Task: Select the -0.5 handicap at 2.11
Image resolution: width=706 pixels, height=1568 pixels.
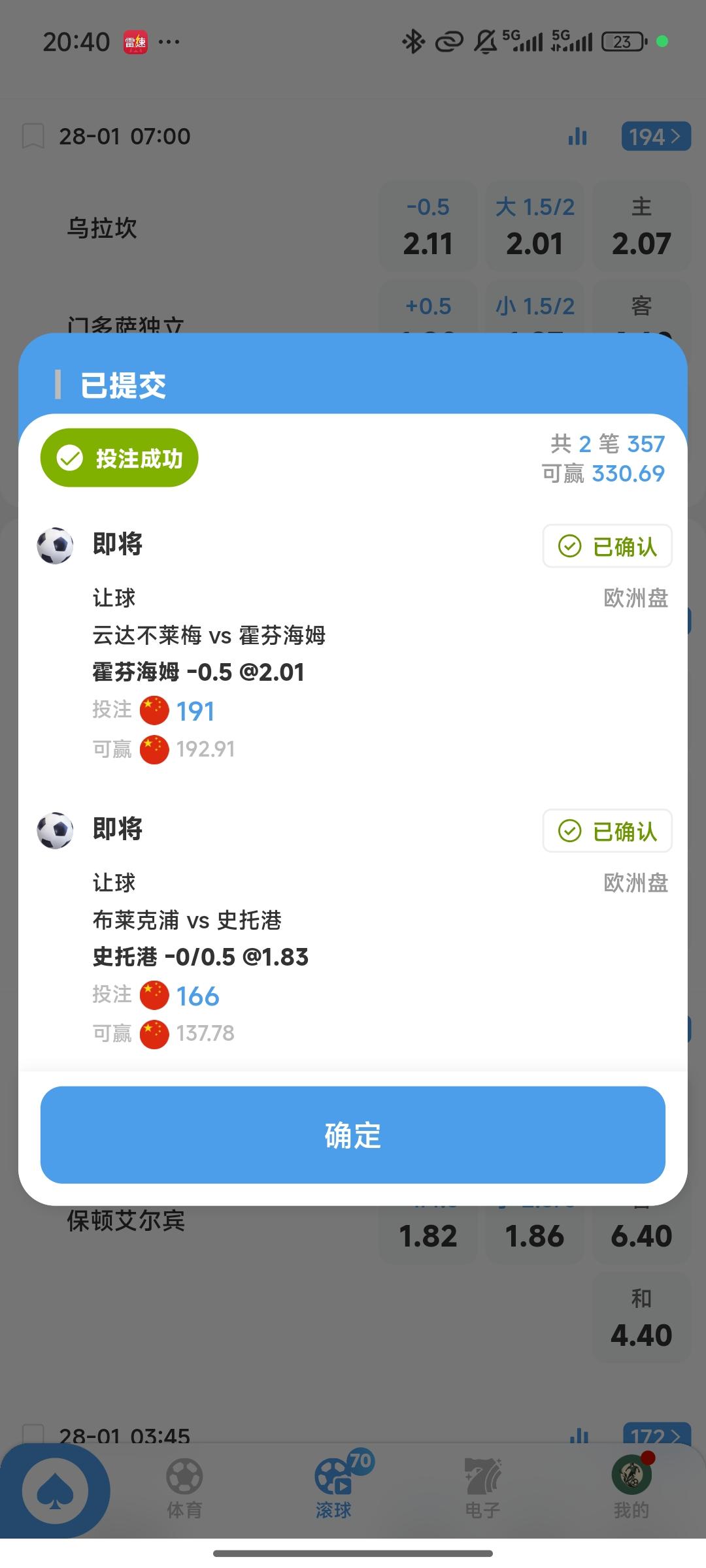Action: [428, 227]
